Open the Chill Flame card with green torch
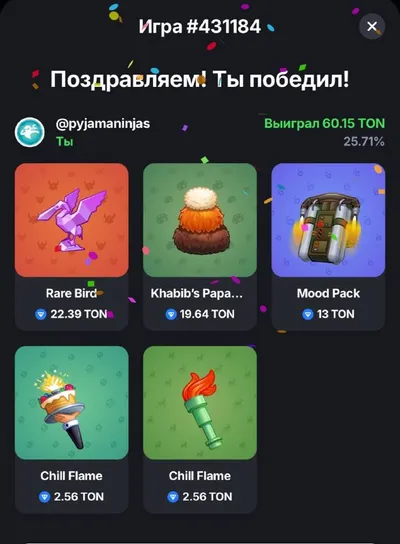Viewport: 400px width, 544px height. (x=200, y=430)
